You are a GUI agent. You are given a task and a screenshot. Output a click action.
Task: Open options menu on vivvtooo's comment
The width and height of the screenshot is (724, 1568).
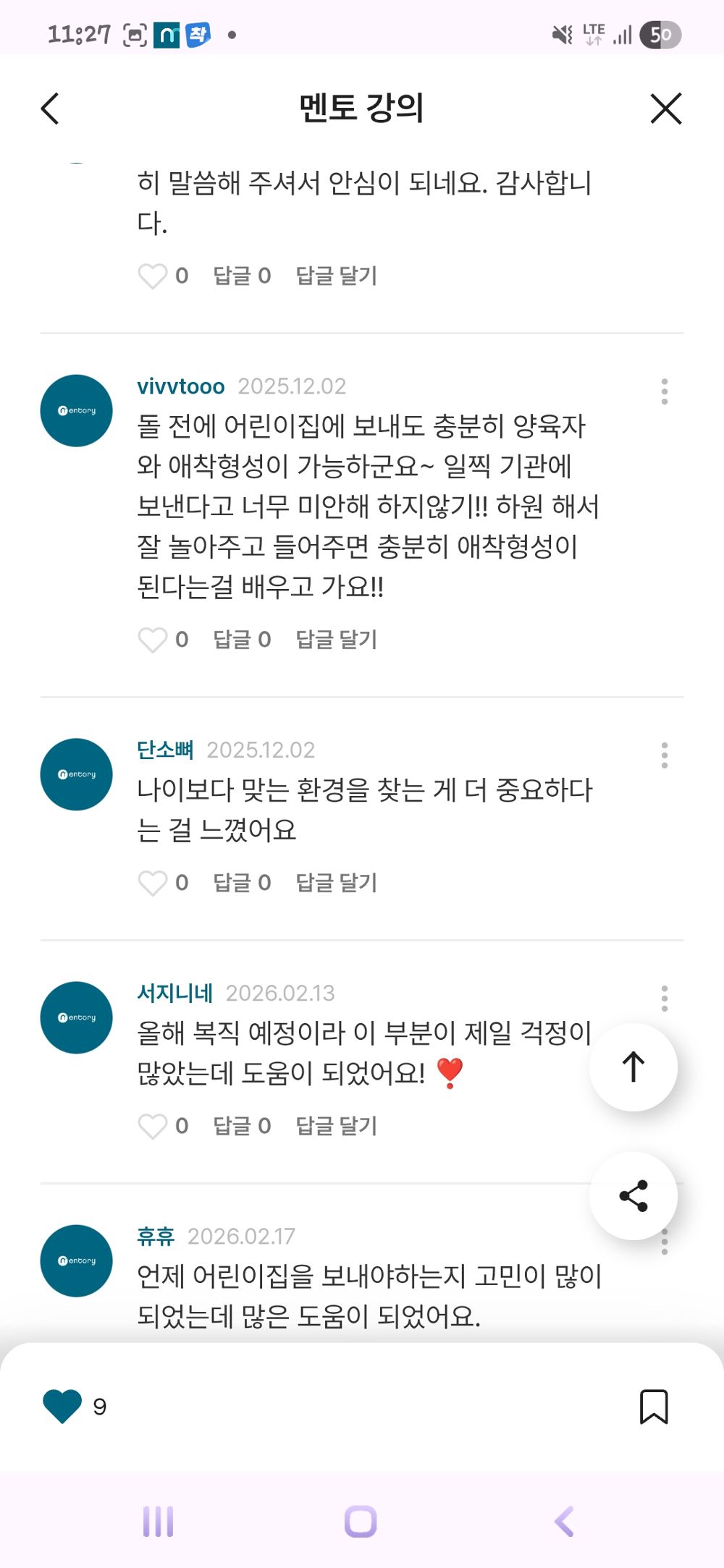pyautogui.click(x=665, y=391)
